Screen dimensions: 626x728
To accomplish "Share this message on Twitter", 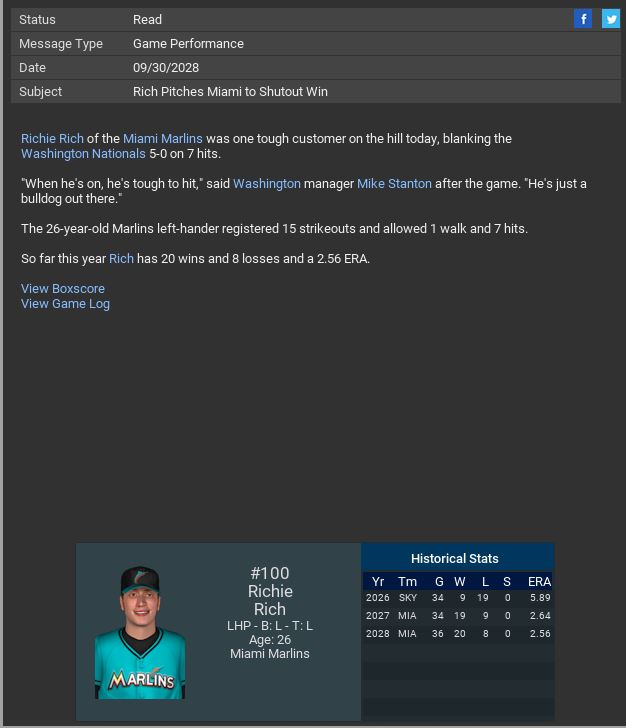I will tap(610, 19).
